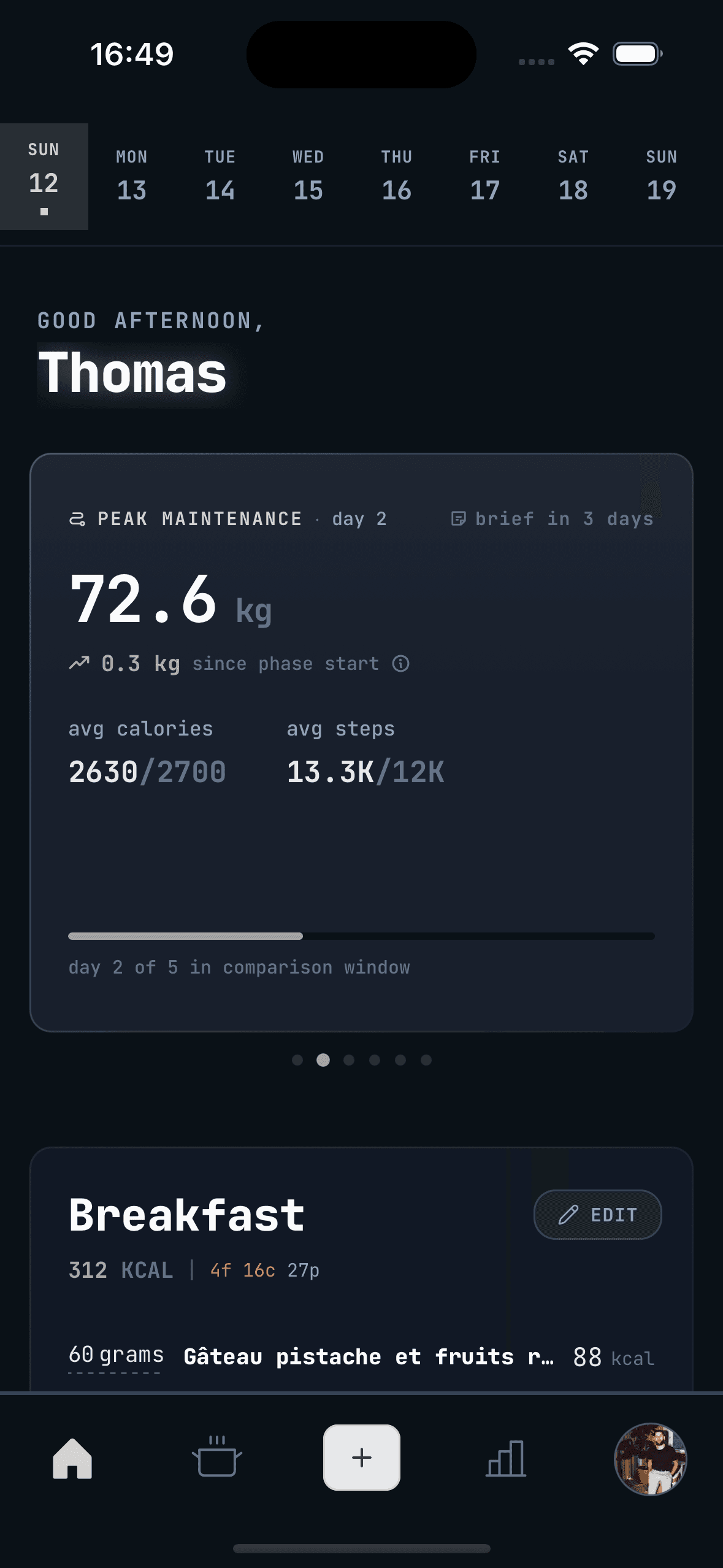723x1568 pixels.
Task: Tap the plus button to log an entry
Action: click(361, 1458)
